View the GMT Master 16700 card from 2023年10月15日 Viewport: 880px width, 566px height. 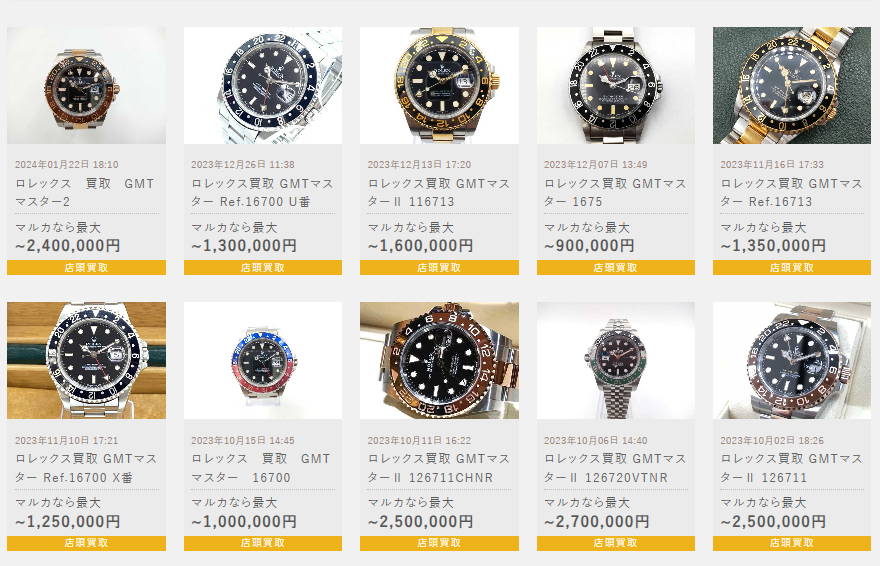pos(262,468)
